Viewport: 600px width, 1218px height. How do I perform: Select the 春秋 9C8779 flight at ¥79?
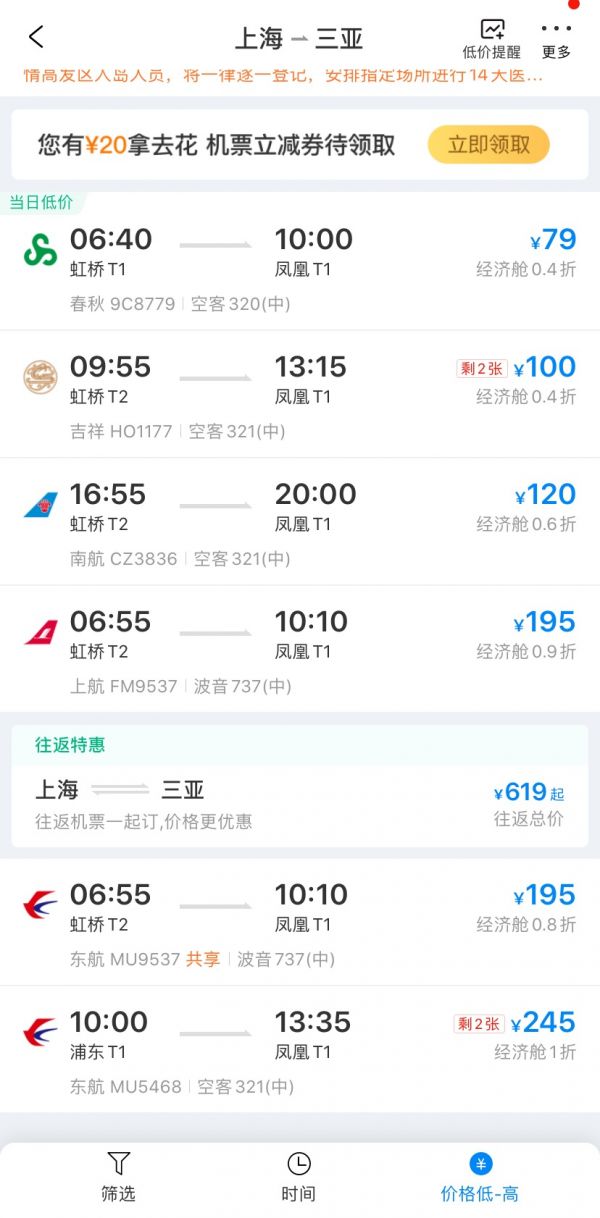[x=300, y=268]
